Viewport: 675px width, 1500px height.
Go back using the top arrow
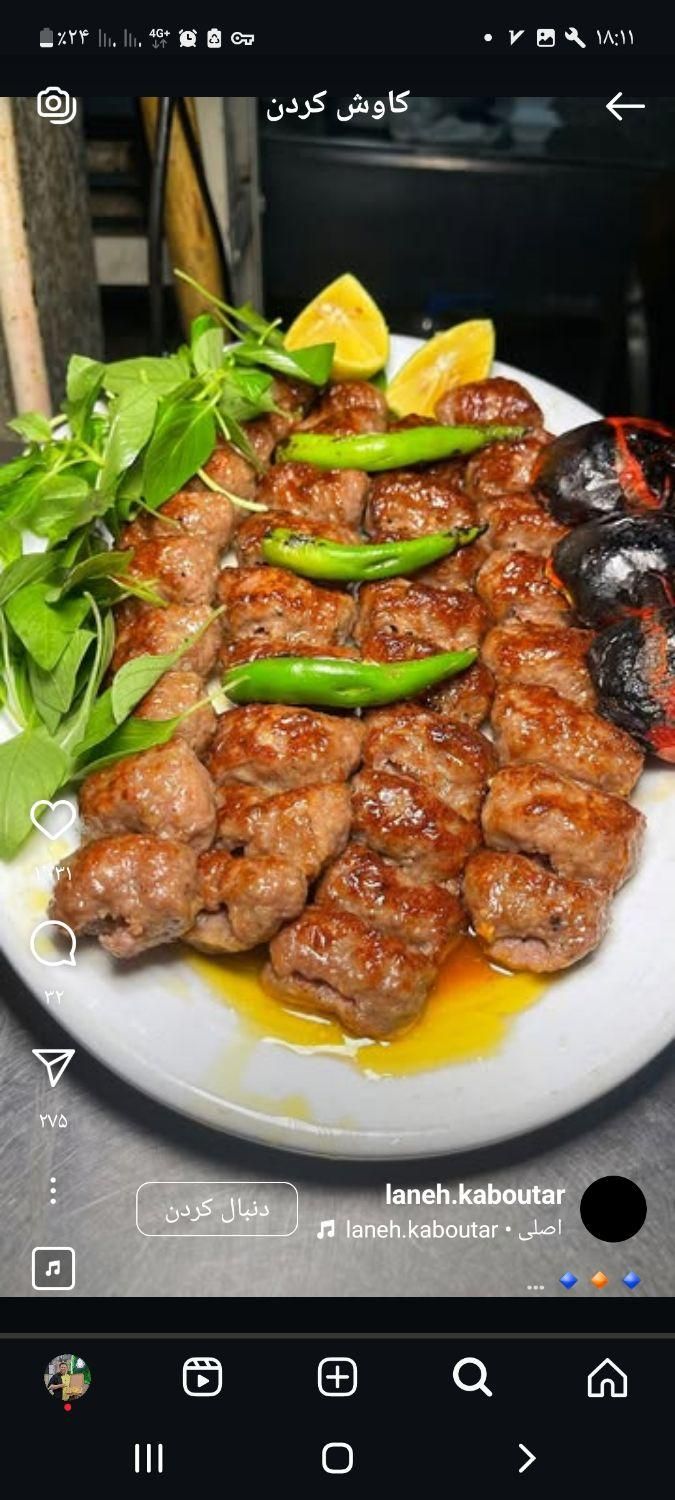click(x=624, y=106)
